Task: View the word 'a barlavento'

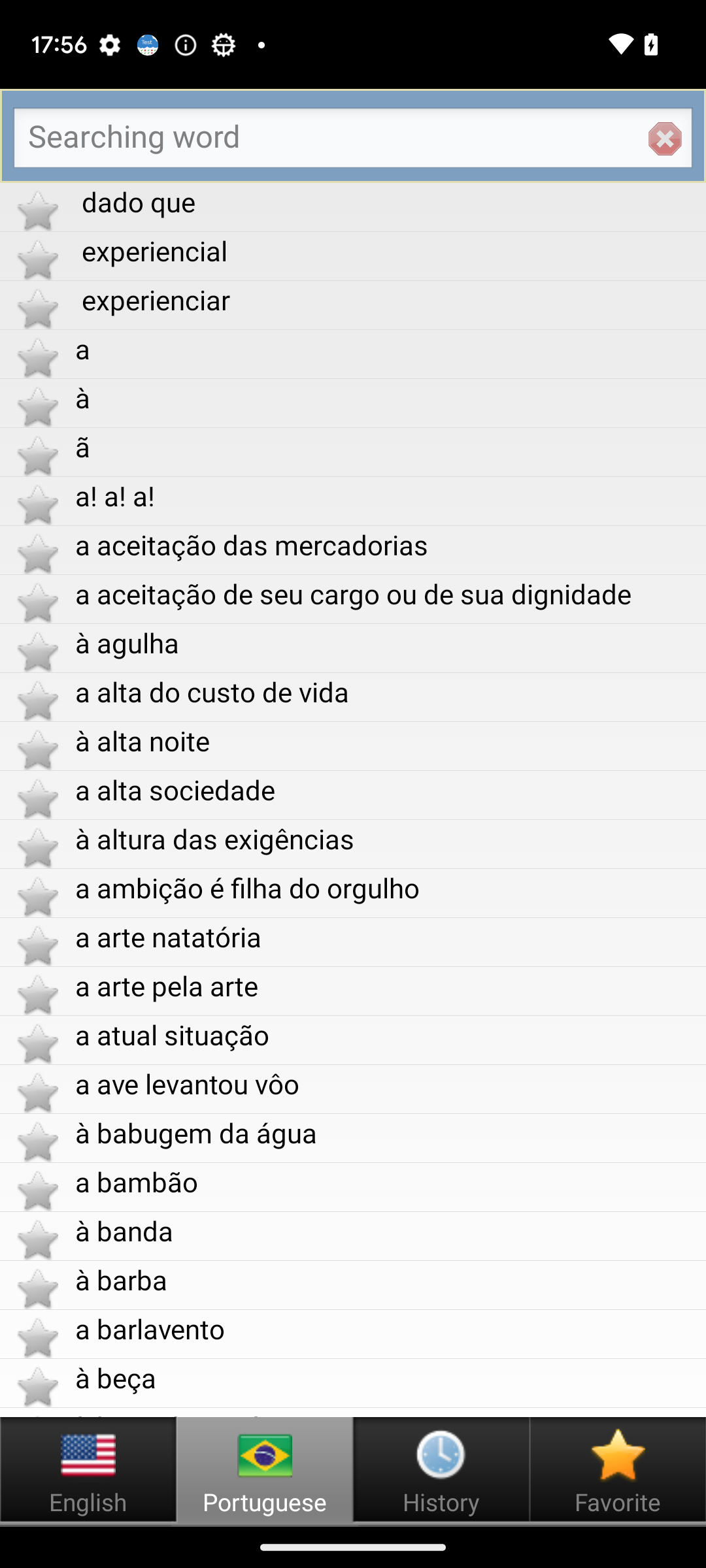Action: click(x=353, y=1334)
